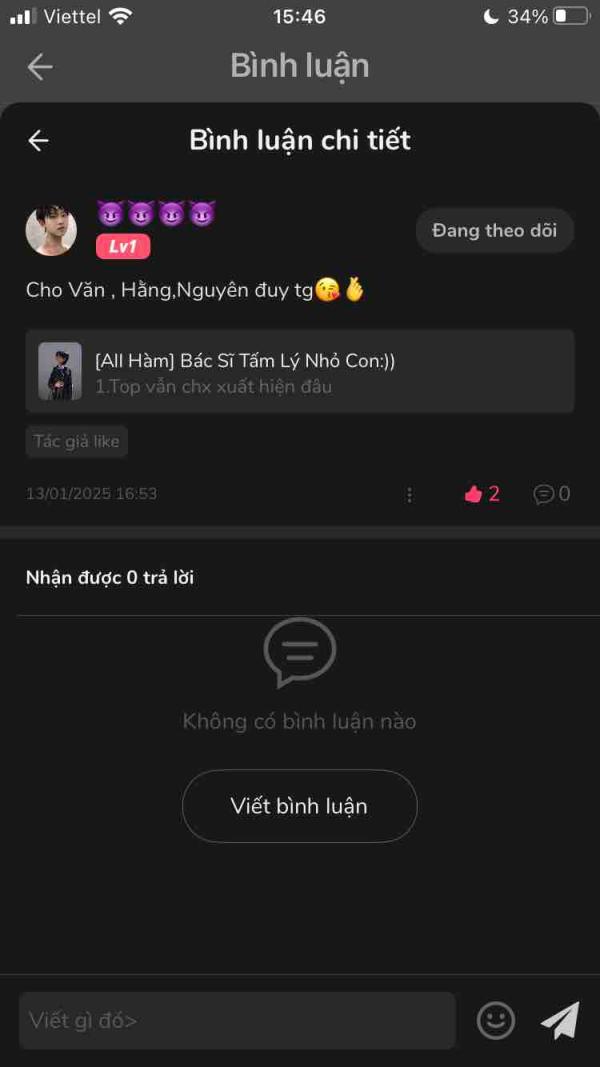This screenshot has height=1067, width=600.
Task: Open the story [All Hàm] Bác Sĩ Tâm Lý
Action: tap(300, 371)
